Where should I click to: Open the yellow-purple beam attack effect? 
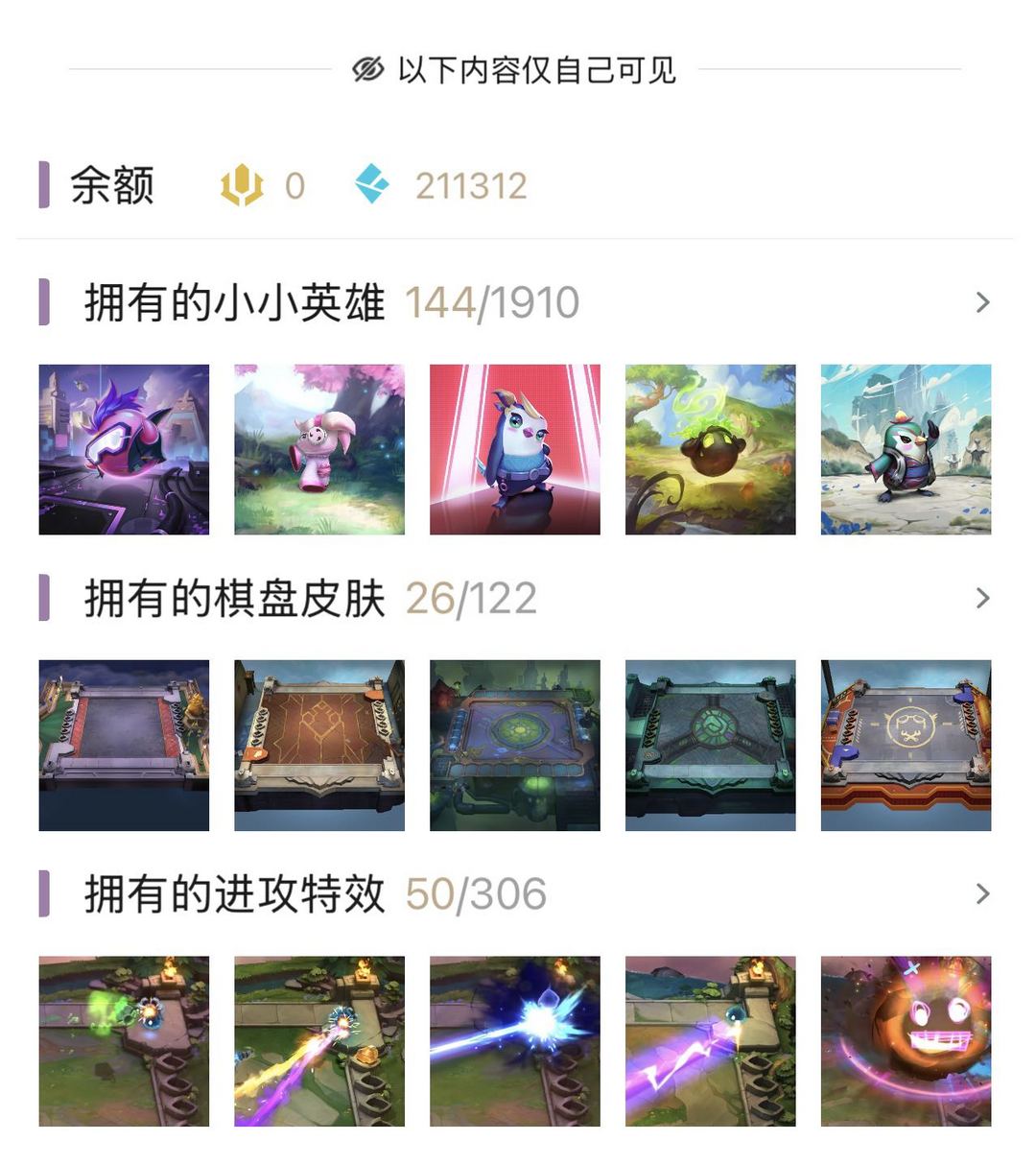pyautogui.click(x=319, y=1040)
